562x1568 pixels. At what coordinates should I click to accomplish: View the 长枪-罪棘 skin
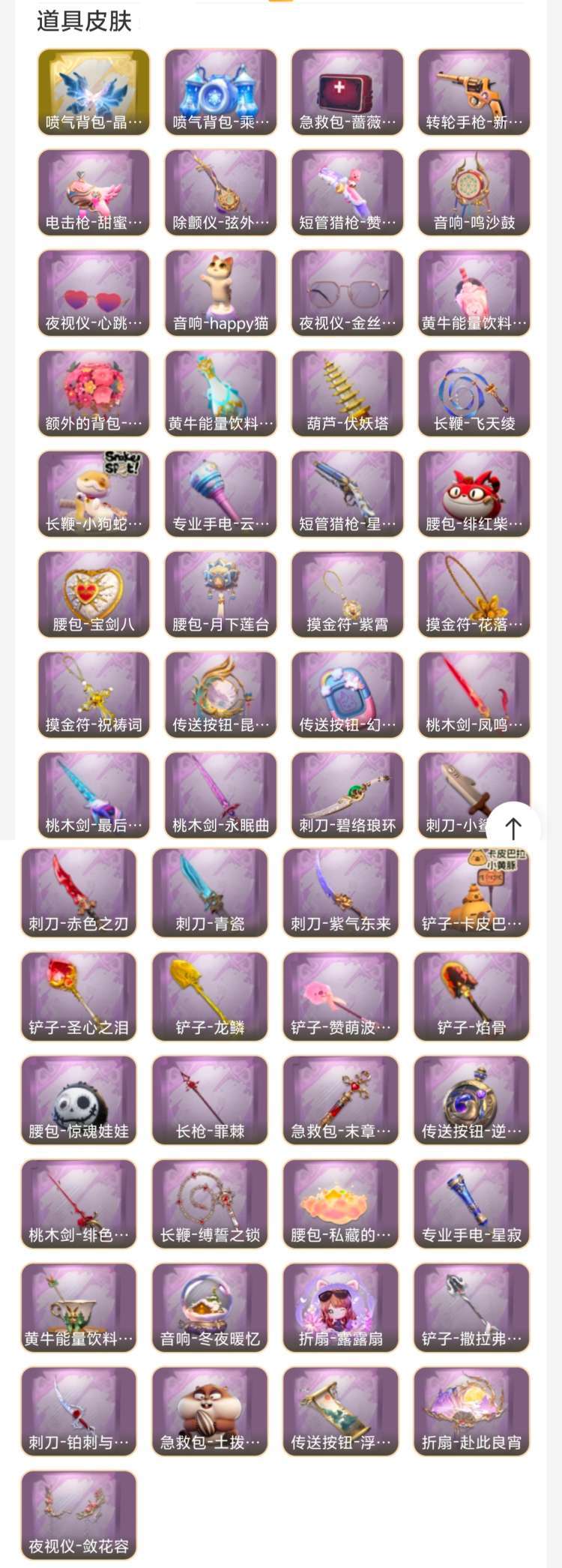(210, 1100)
